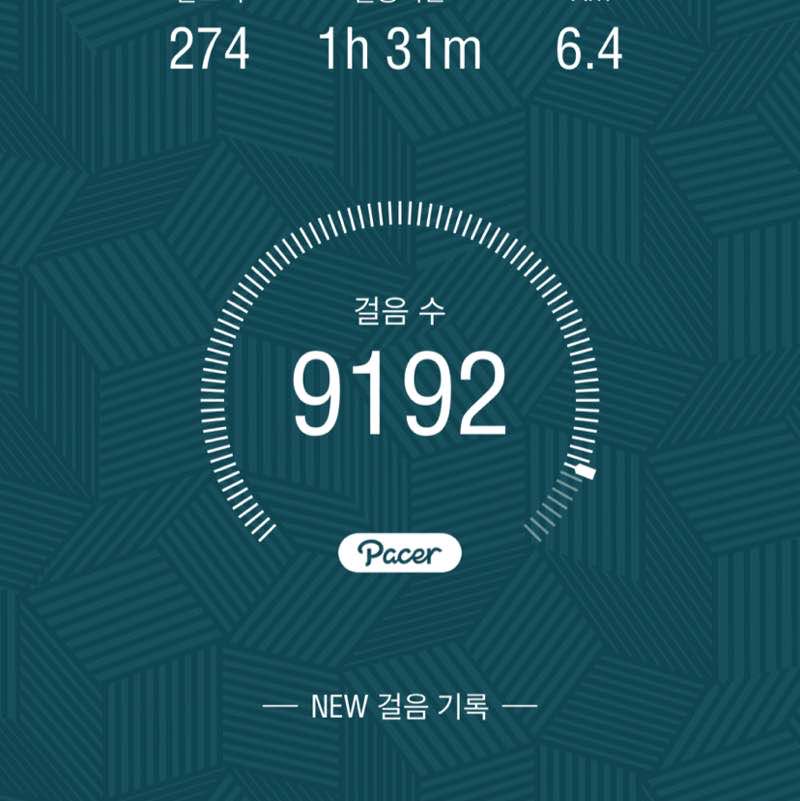This screenshot has width=800, height=801.
Task: Open details under the step counter circle
Action: click(x=399, y=706)
